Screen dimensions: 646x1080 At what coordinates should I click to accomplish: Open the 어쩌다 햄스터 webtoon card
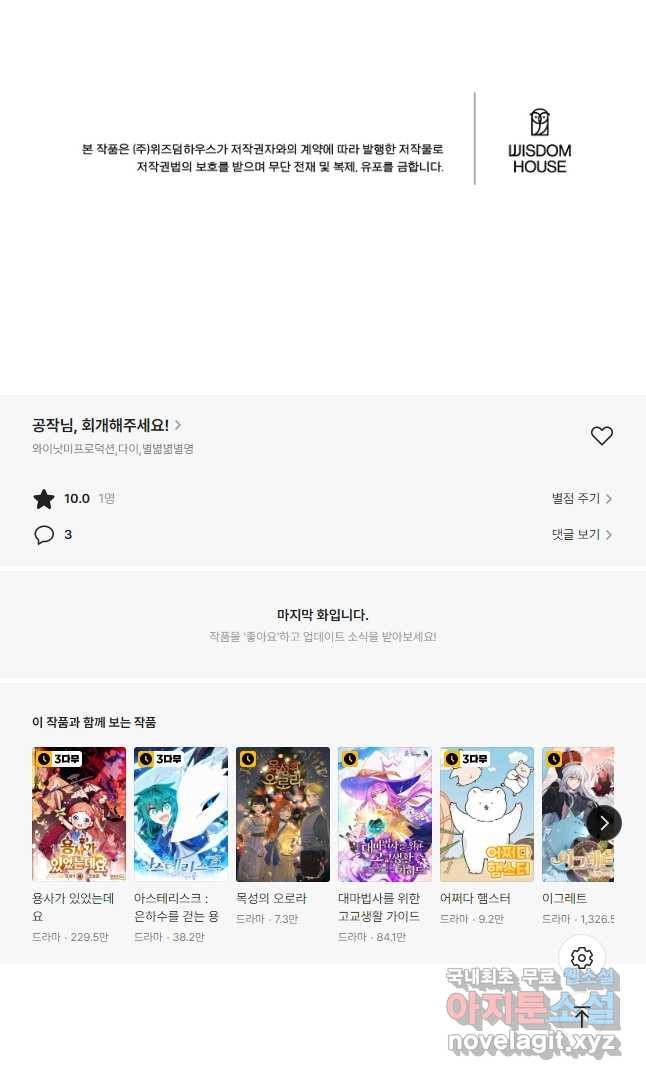point(487,814)
